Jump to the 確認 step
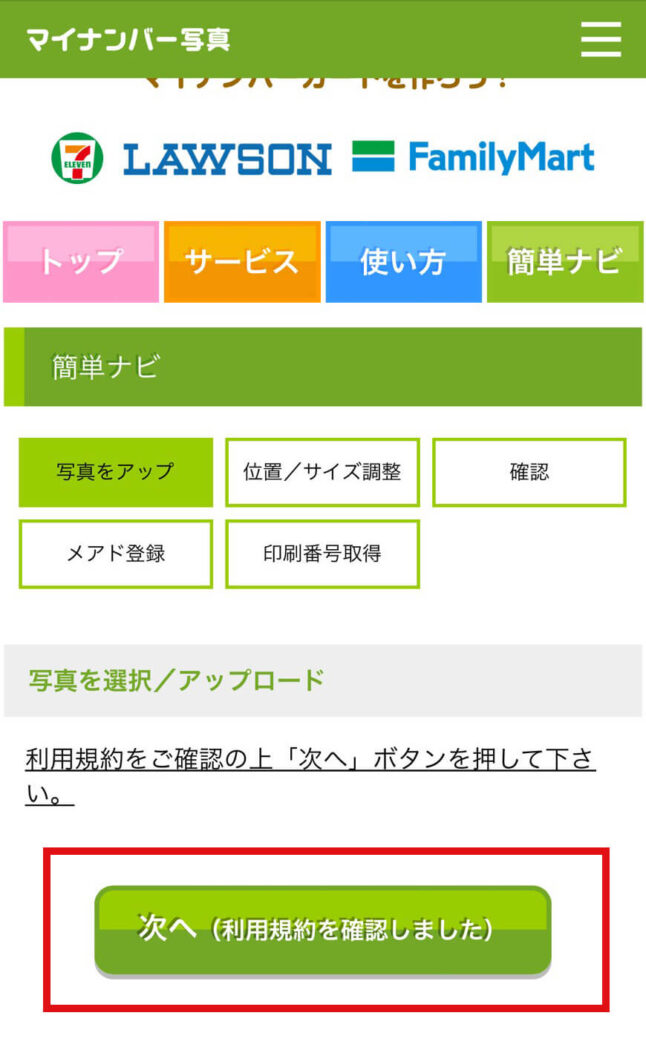Image resolution: width=646 pixels, height=1050 pixels. pyautogui.click(x=529, y=472)
